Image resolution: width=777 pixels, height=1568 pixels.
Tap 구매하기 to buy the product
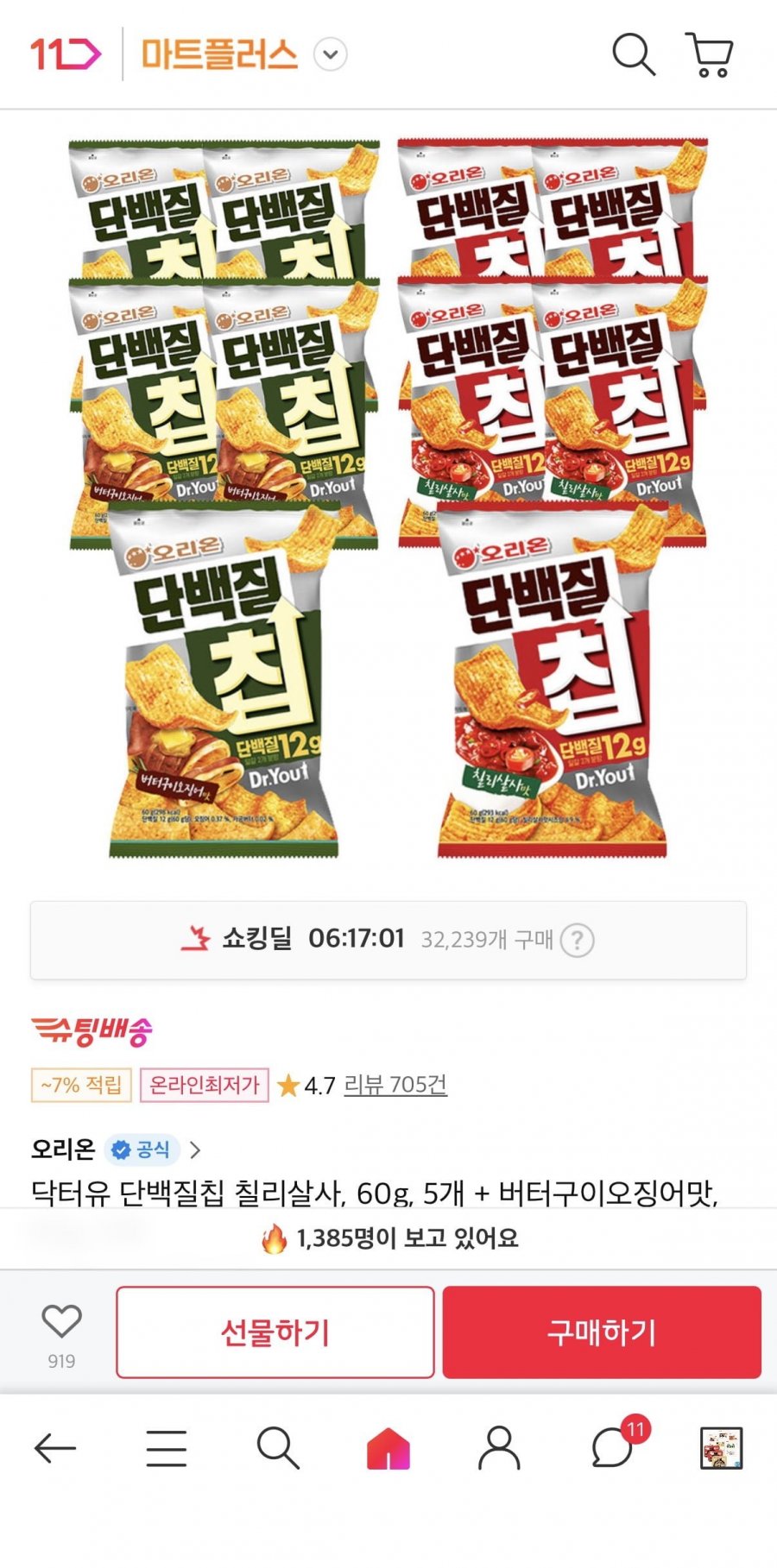pos(602,1332)
